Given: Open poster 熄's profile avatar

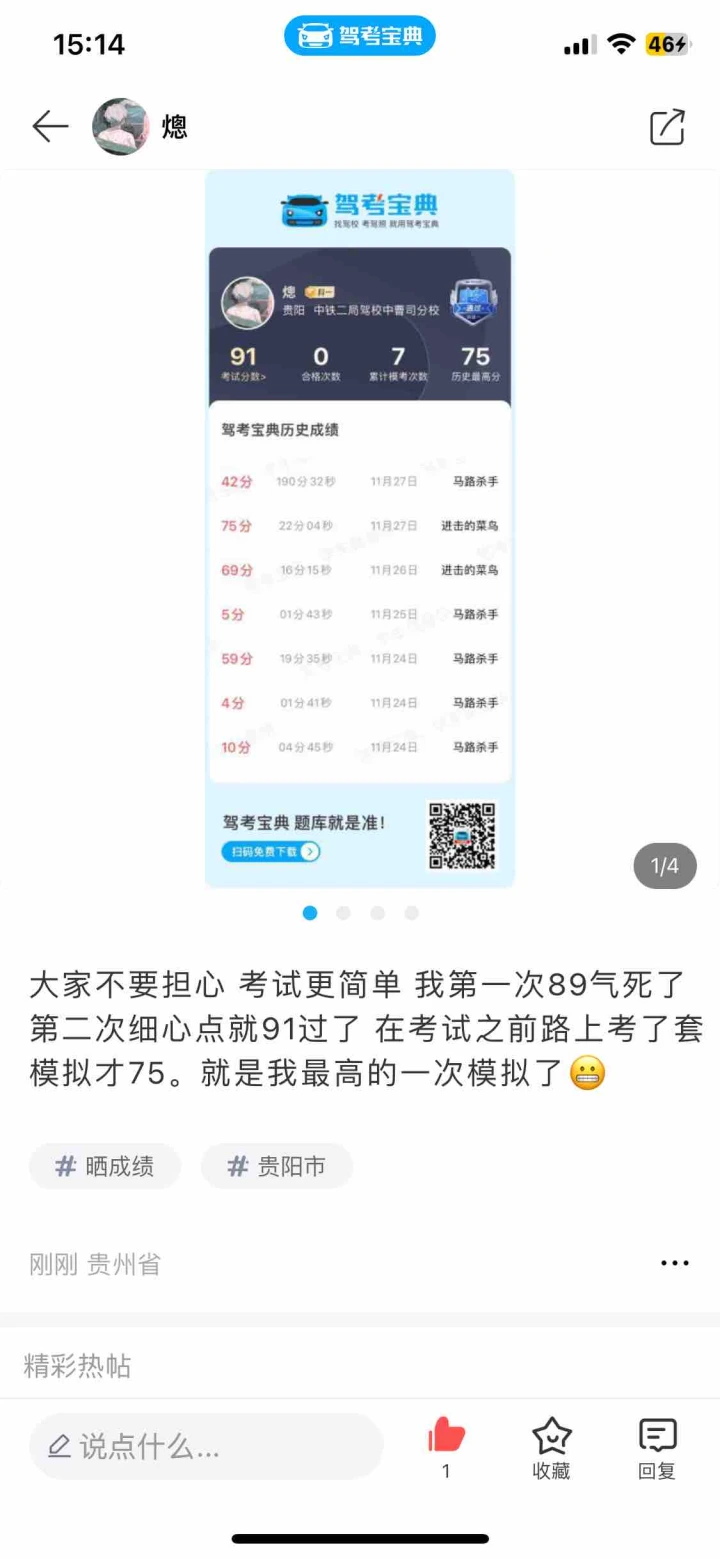Looking at the screenshot, I should [x=121, y=127].
